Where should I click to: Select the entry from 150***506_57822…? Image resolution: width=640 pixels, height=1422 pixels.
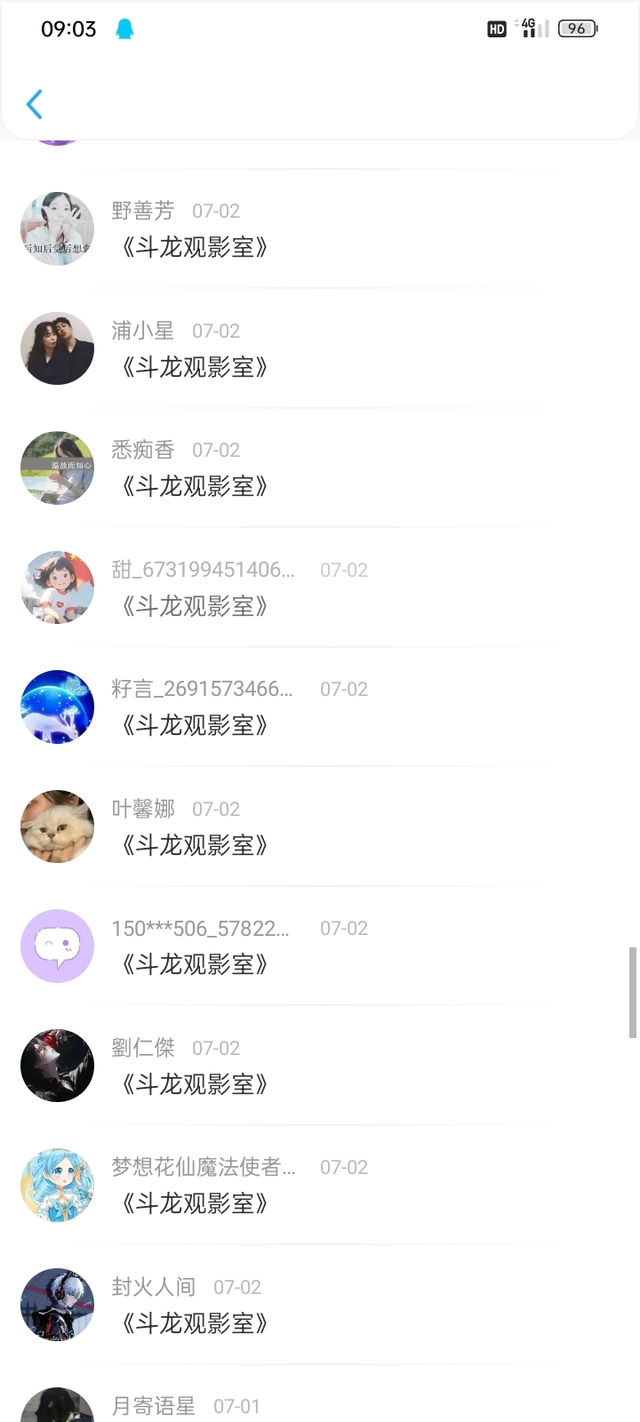point(195,964)
